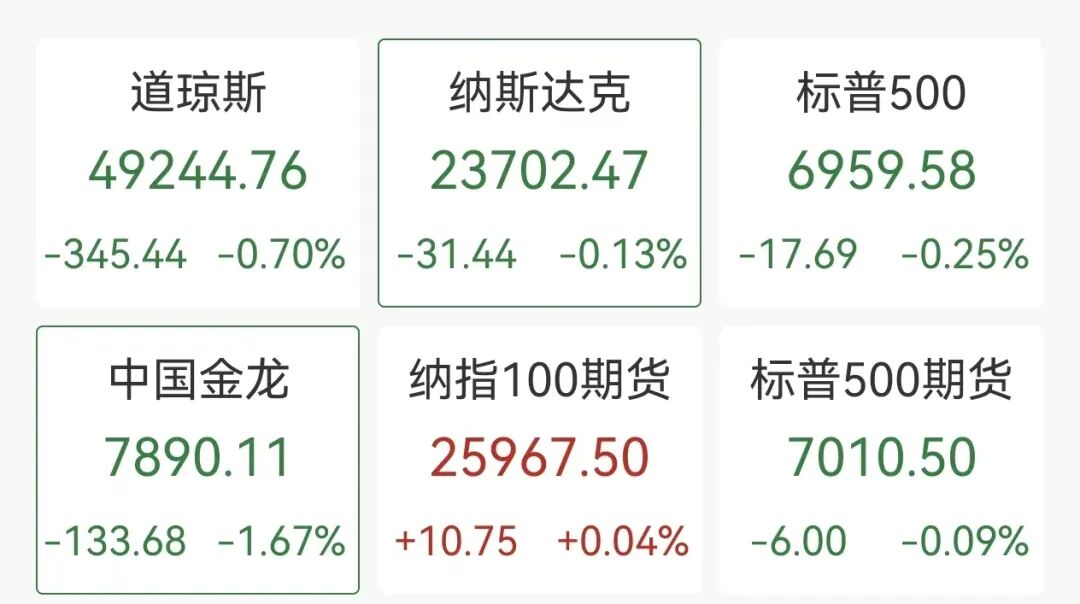1080x604 pixels.
Task: View 纳斯达克 index details
Action: click(539, 173)
